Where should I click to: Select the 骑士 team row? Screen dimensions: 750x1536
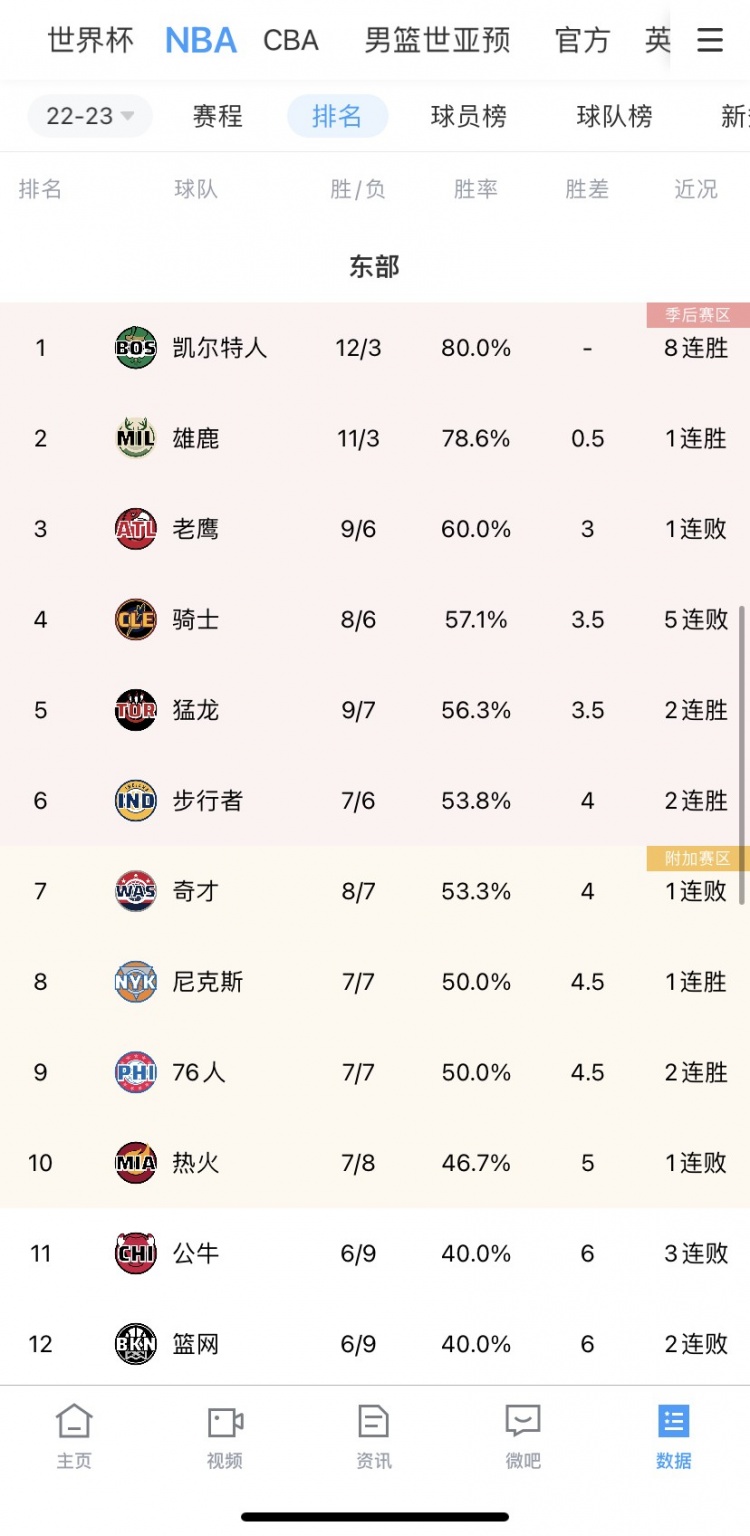point(375,620)
